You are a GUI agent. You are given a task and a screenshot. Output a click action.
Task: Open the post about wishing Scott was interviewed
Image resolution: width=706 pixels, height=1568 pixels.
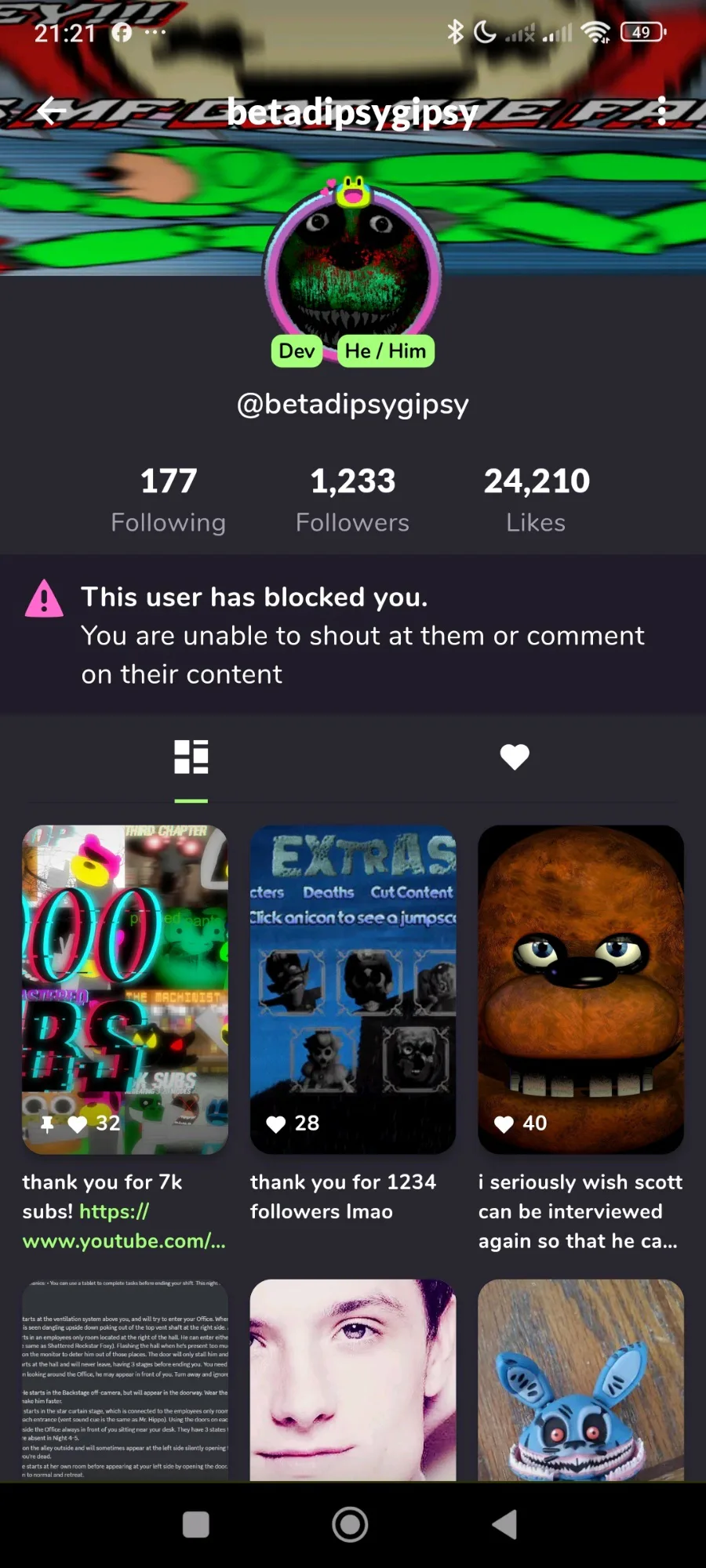[x=581, y=989]
